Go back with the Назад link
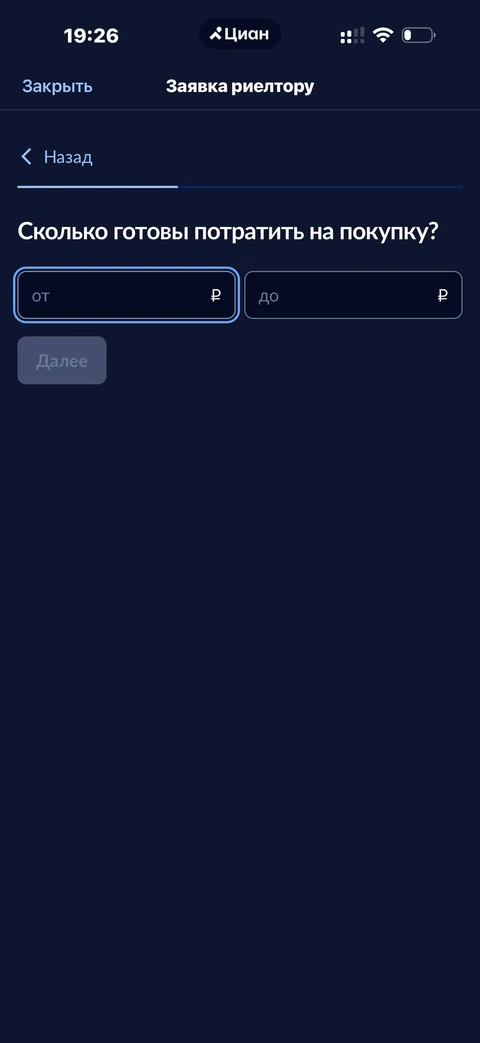Screen dimensions: 480x1043 (57, 157)
